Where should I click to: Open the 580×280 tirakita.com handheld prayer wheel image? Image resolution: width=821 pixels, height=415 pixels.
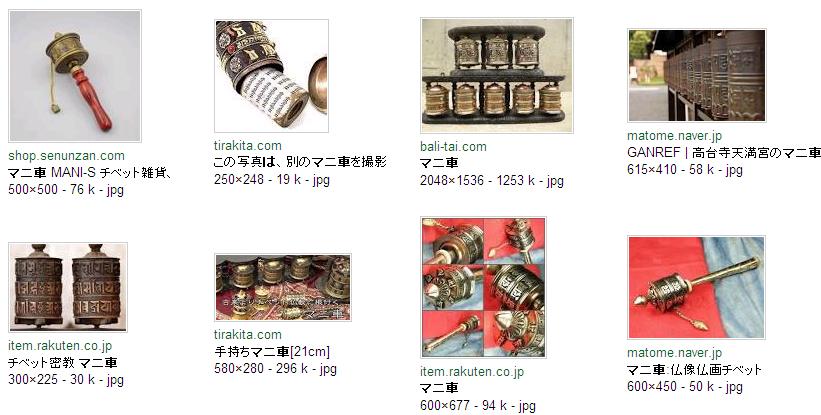(282, 287)
